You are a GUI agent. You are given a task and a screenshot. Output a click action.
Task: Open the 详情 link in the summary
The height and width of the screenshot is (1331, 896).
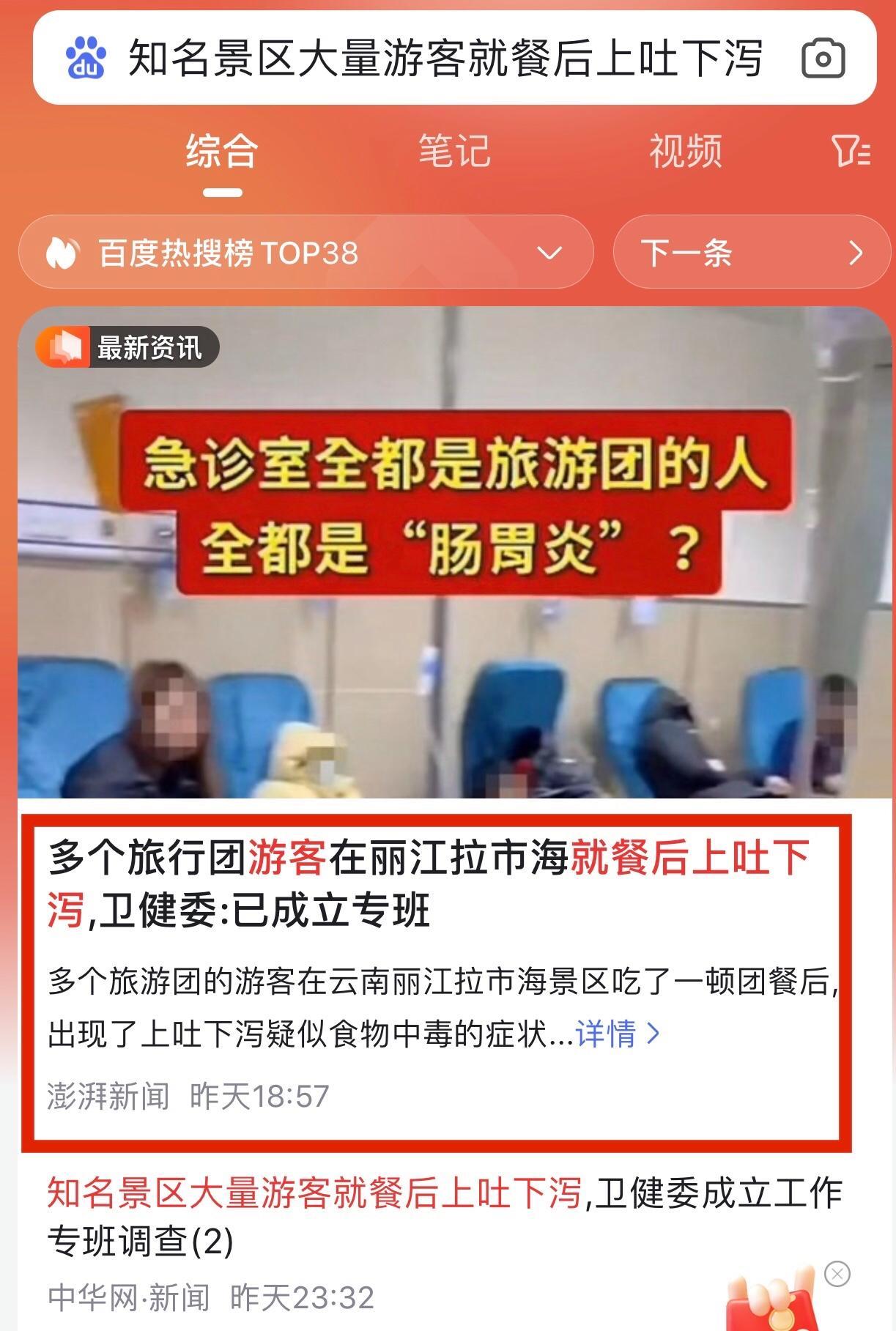[x=618, y=1034]
